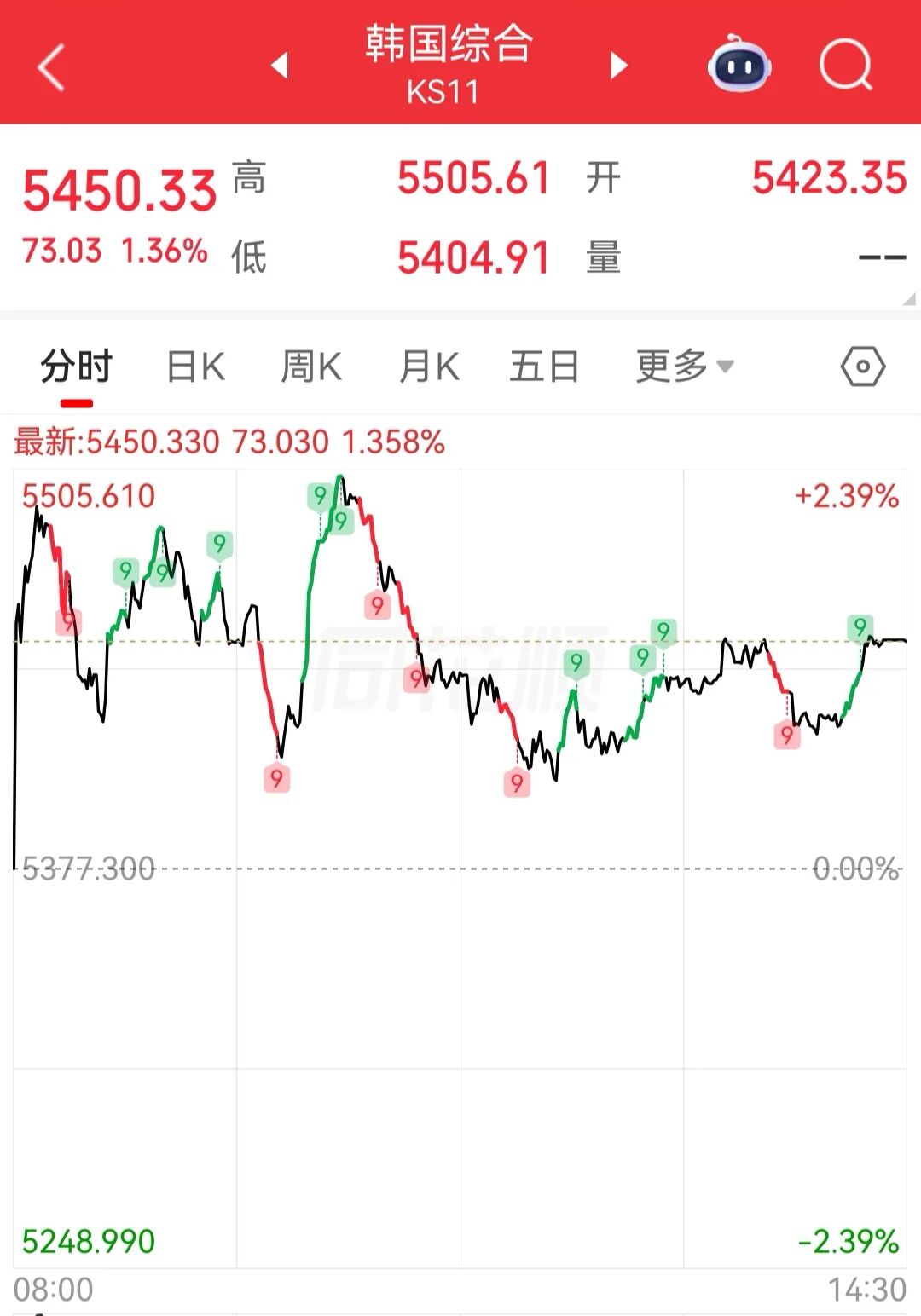Select the 五日 five-day chart
921x1316 pixels.
pyautogui.click(x=543, y=365)
